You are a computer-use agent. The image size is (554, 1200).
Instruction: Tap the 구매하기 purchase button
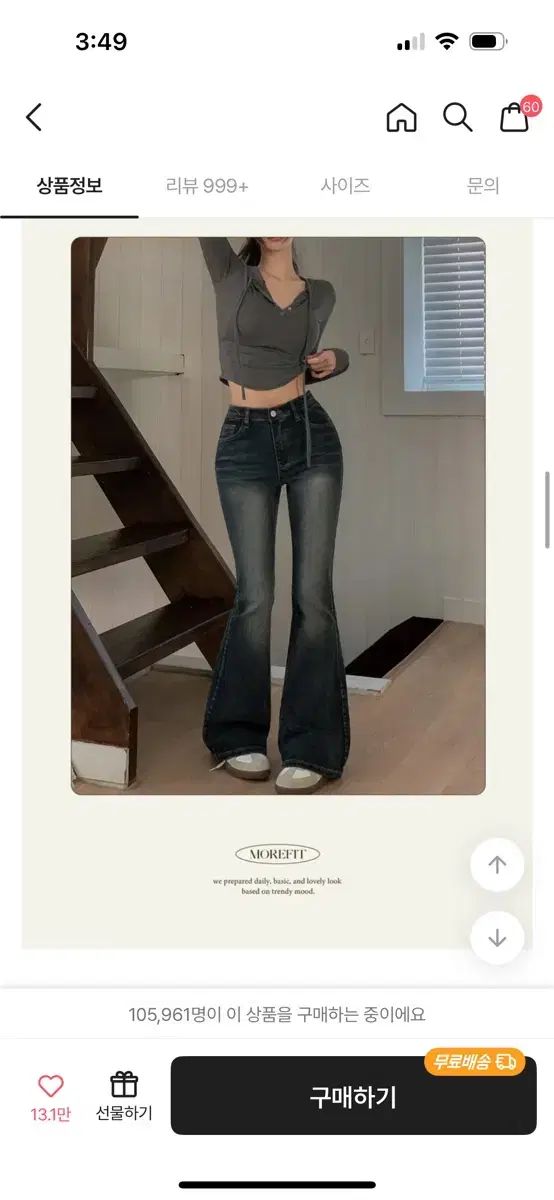353,1096
